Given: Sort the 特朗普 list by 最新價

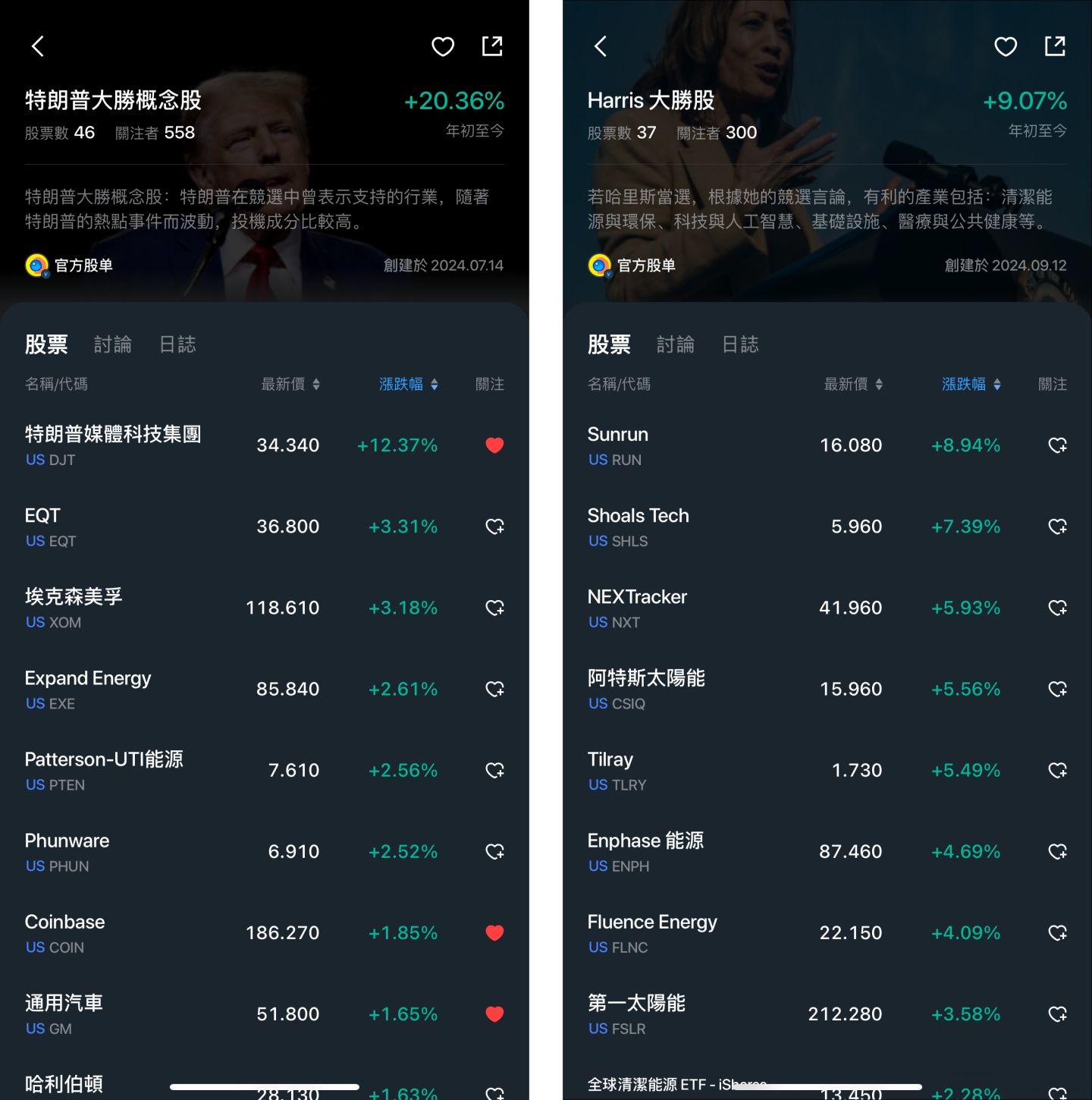Looking at the screenshot, I should click(x=290, y=385).
